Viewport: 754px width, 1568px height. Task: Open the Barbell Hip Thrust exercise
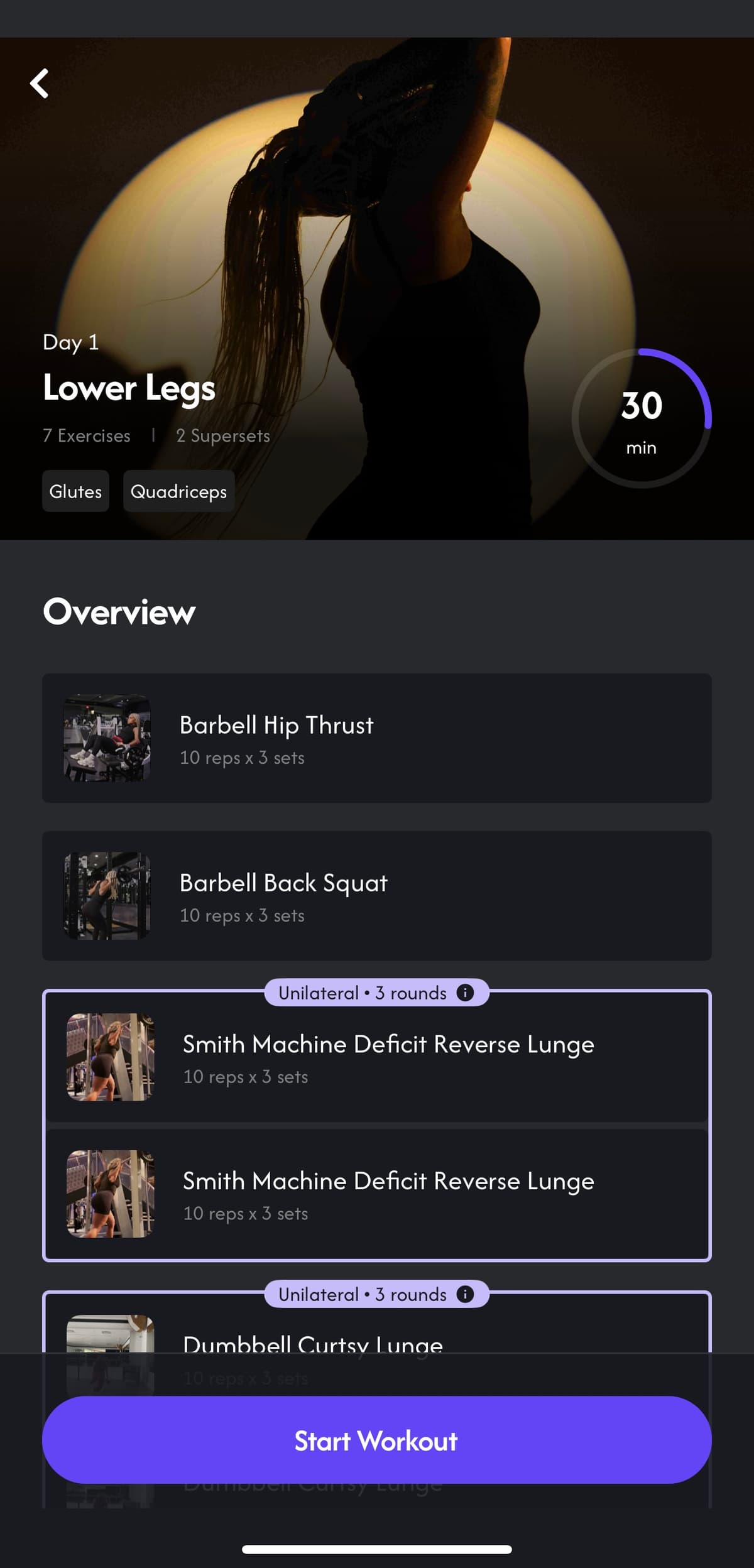click(x=376, y=738)
